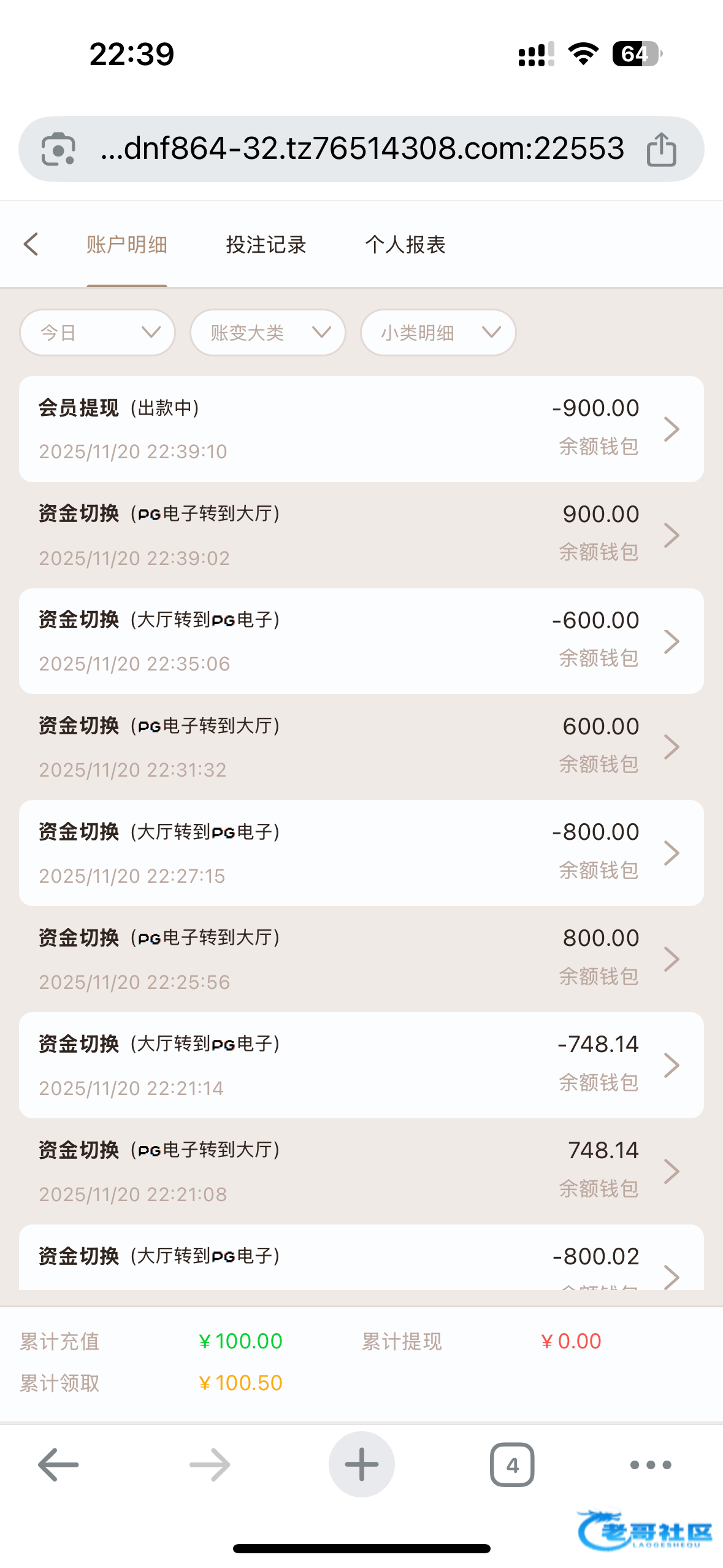Open the -800.00 transfer at 22:27:15
Screen dimensions: 723x1568
[x=361, y=853]
